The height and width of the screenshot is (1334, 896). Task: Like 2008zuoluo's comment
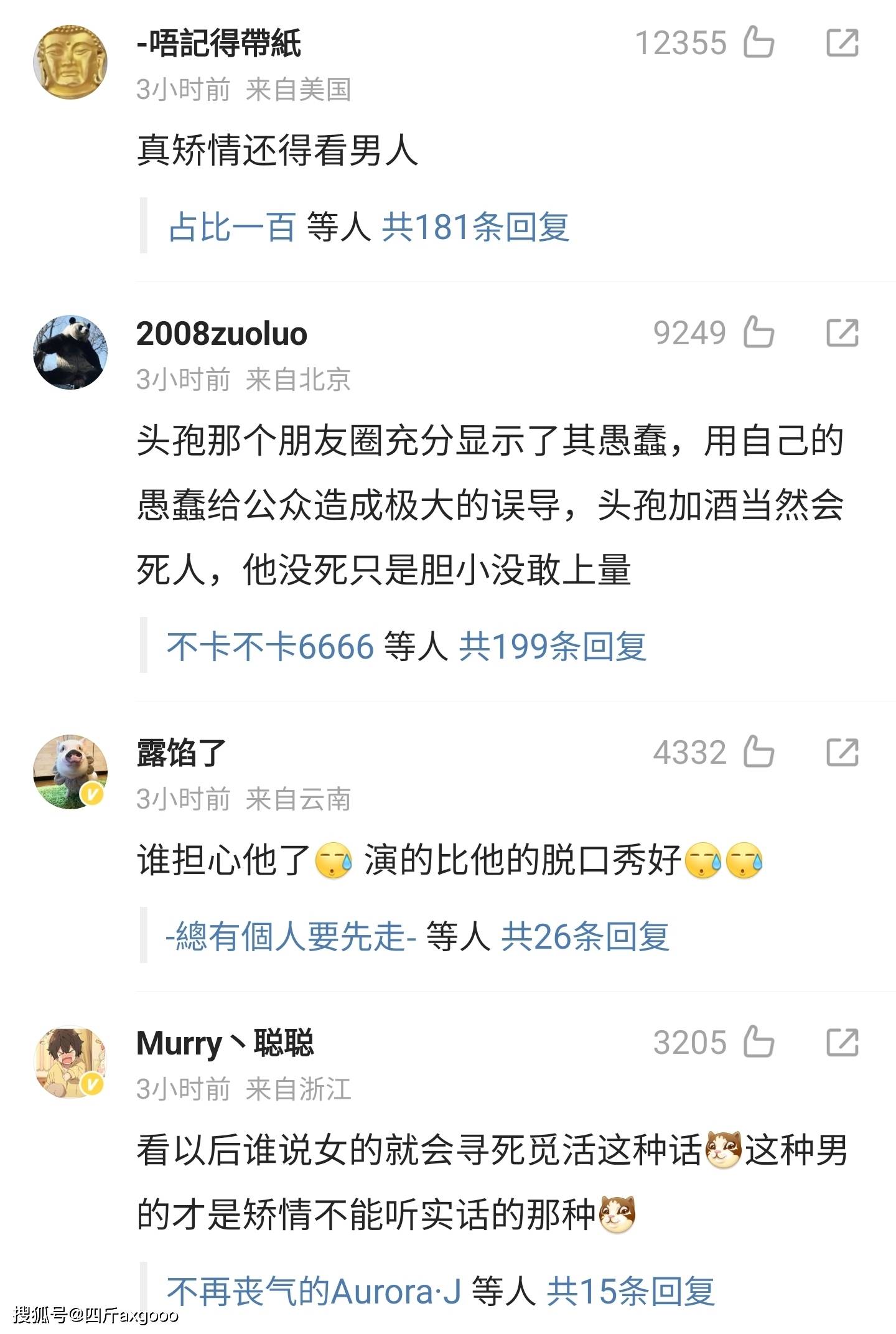[758, 332]
